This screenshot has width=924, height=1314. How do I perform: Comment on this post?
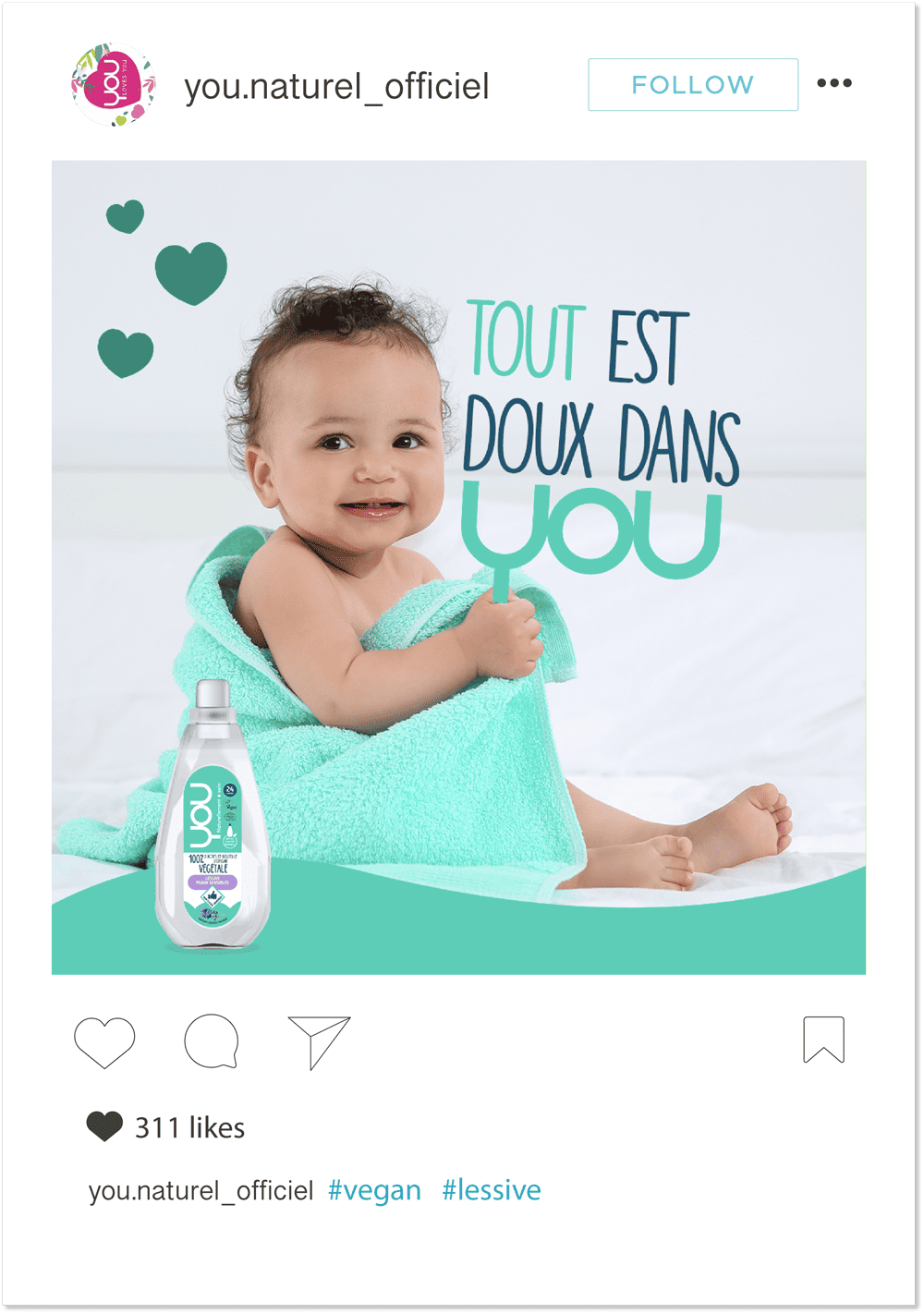212,1041
